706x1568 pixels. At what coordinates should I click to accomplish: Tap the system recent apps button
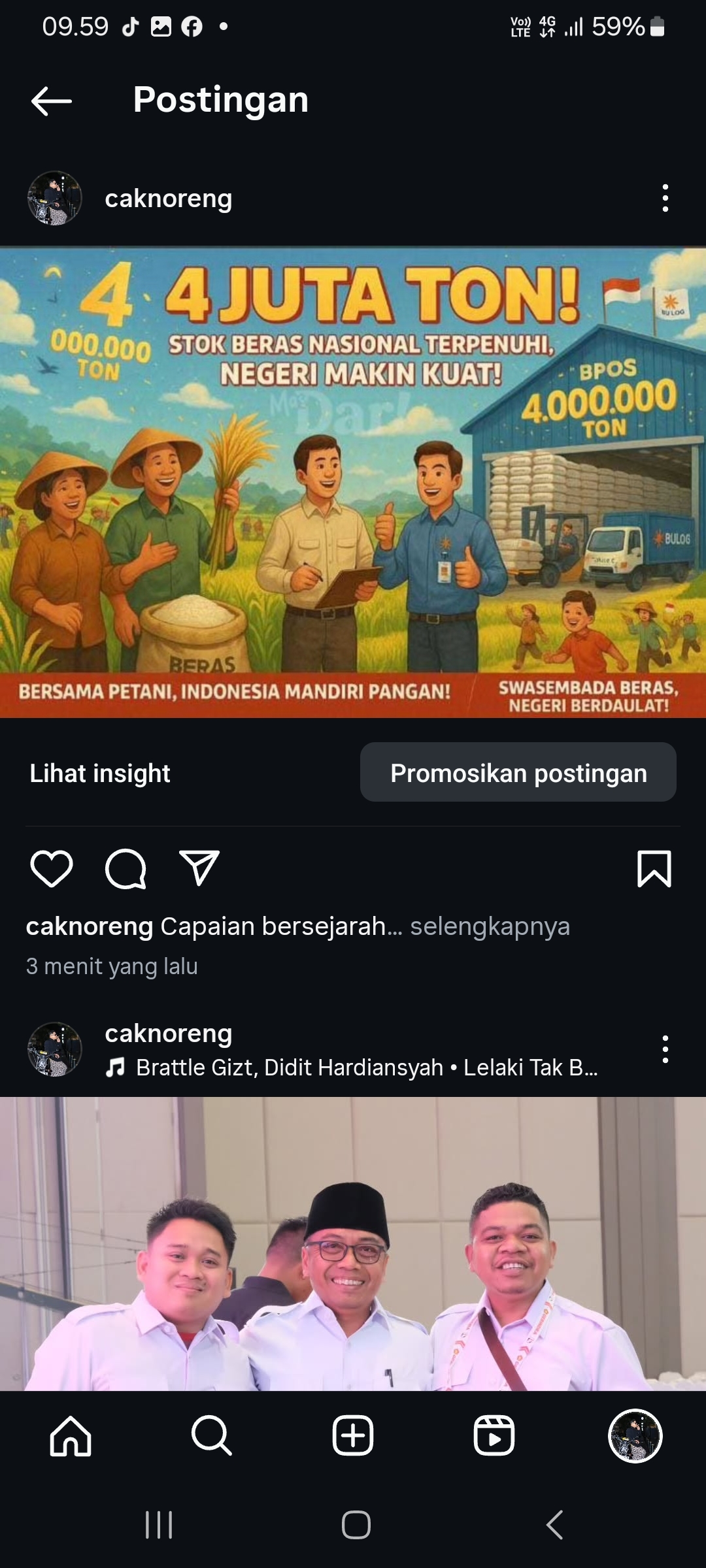[159, 1525]
